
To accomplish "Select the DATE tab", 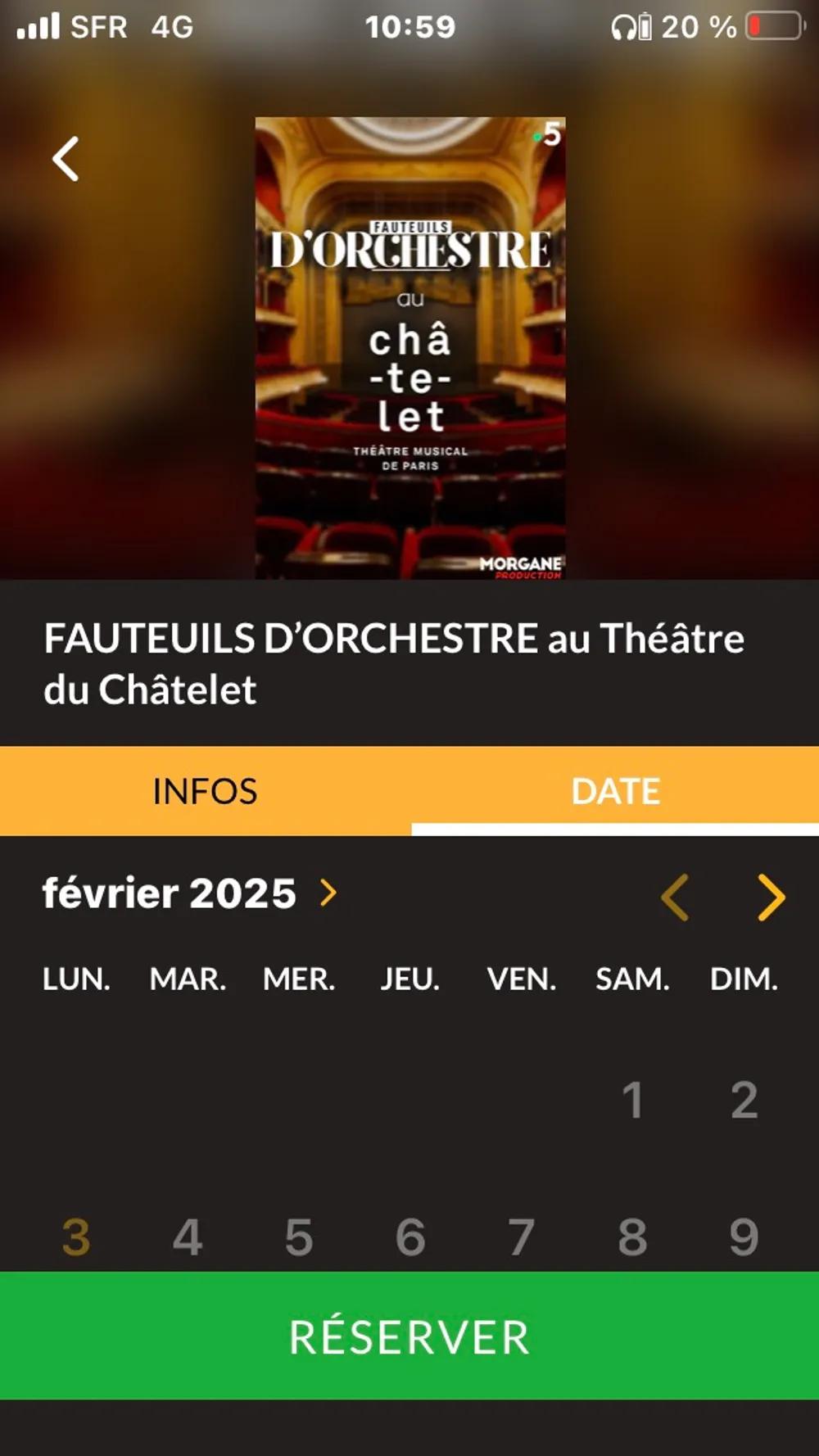I will pos(615,791).
